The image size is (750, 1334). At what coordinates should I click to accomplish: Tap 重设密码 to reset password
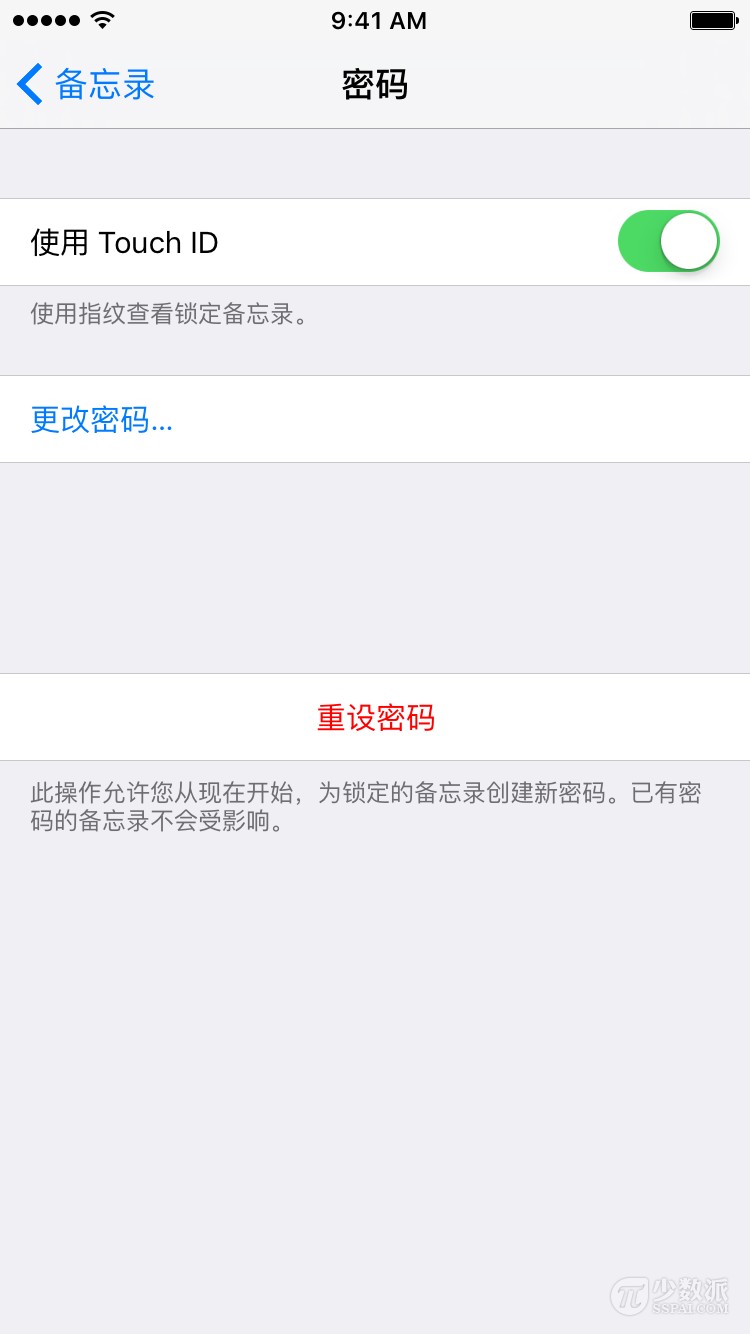[375, 717]
